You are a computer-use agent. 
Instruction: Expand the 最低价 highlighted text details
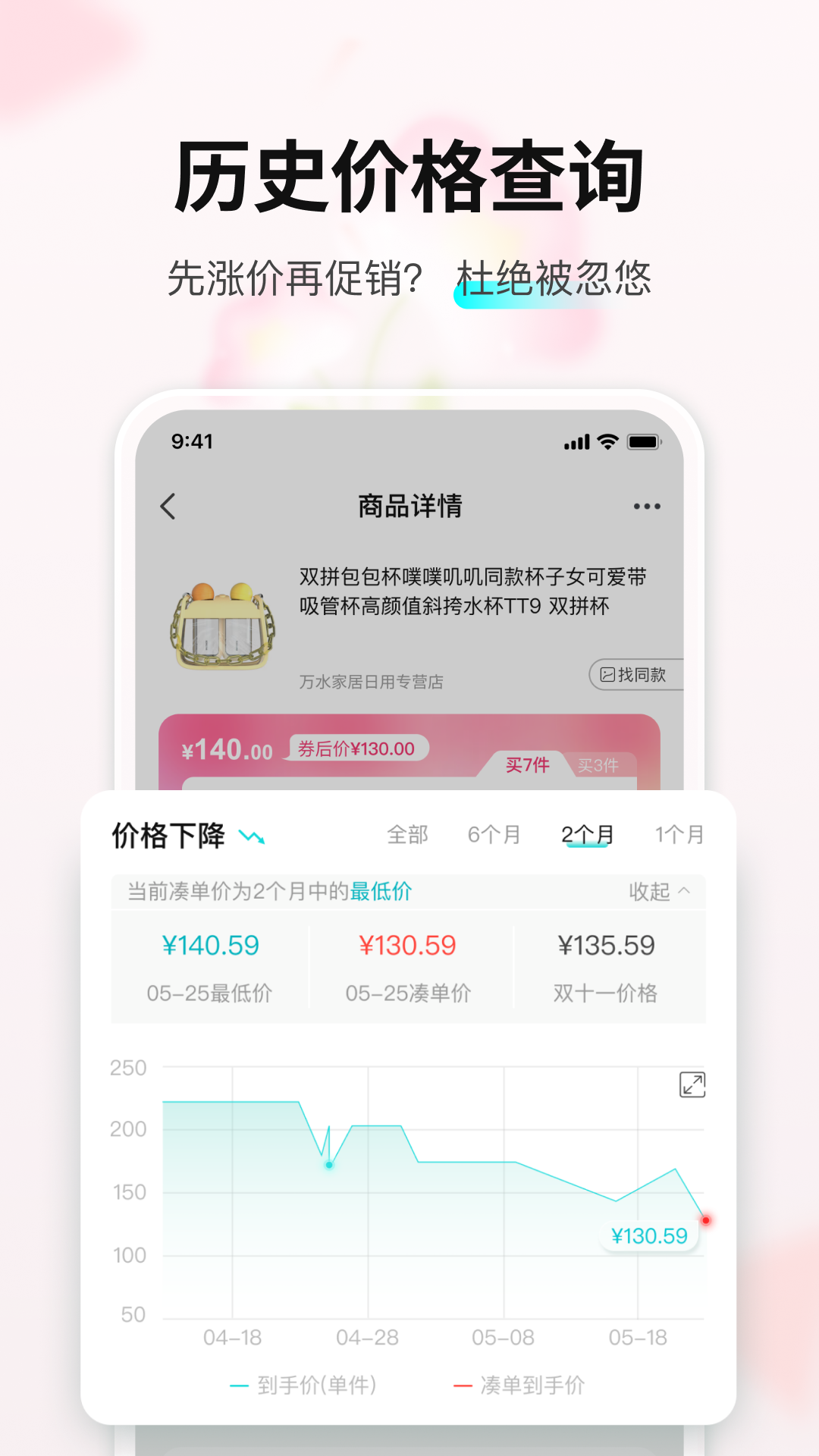click(x=380, y=892)
